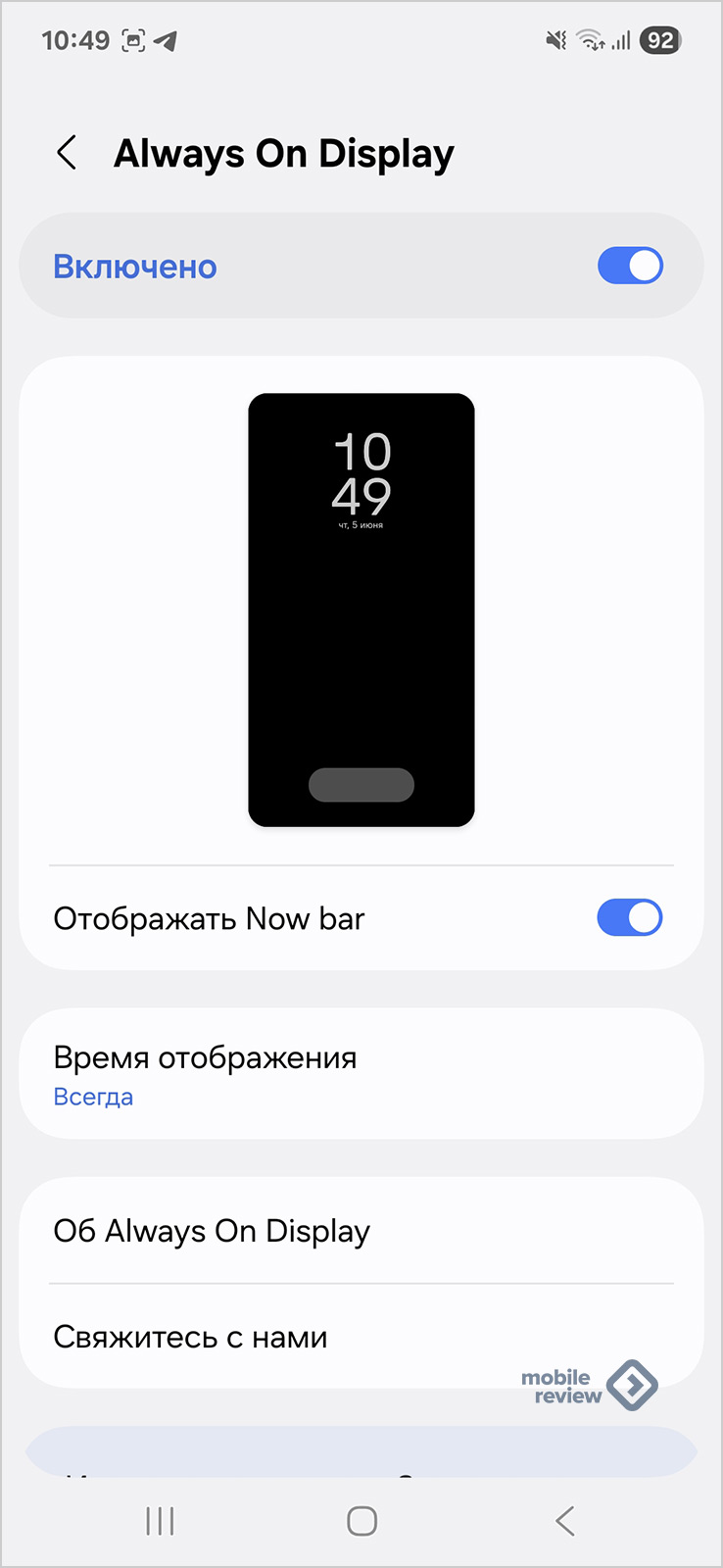Open the Always On Display clock preview
This screenshot has width=723, height=1568.
pos(361,609)
